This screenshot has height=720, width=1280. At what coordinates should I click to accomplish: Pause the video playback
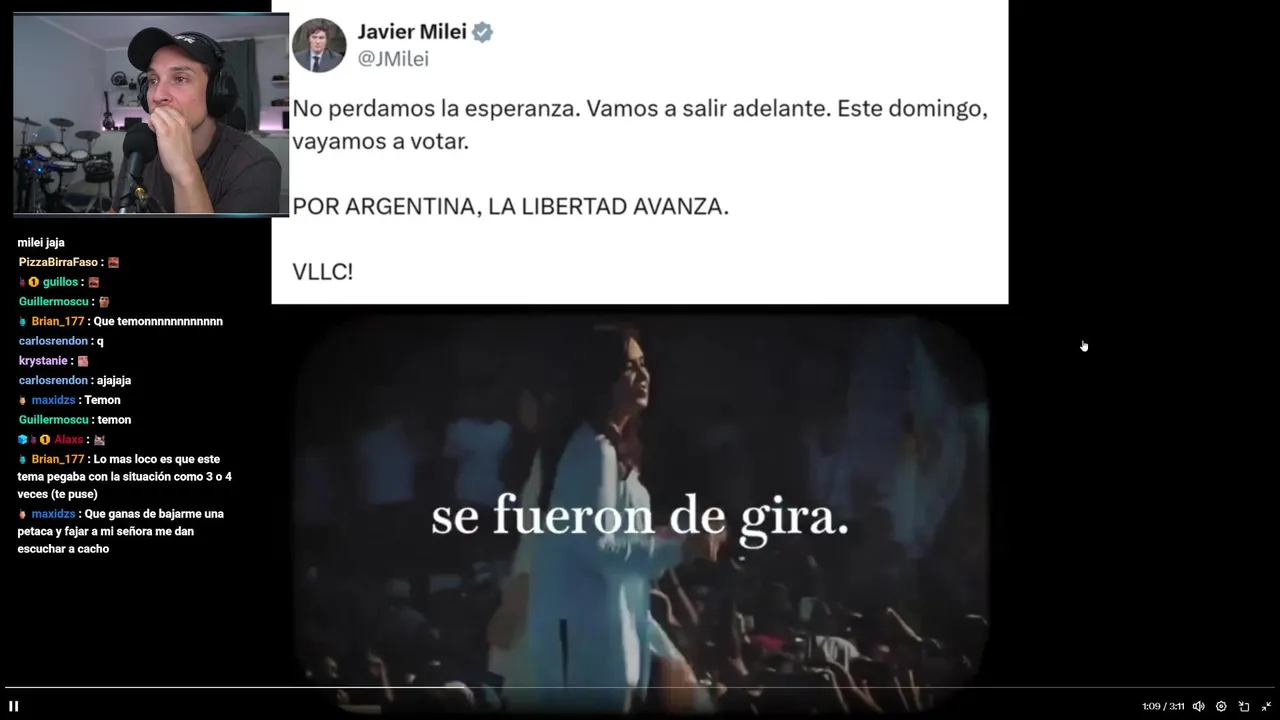coord(14,706)
